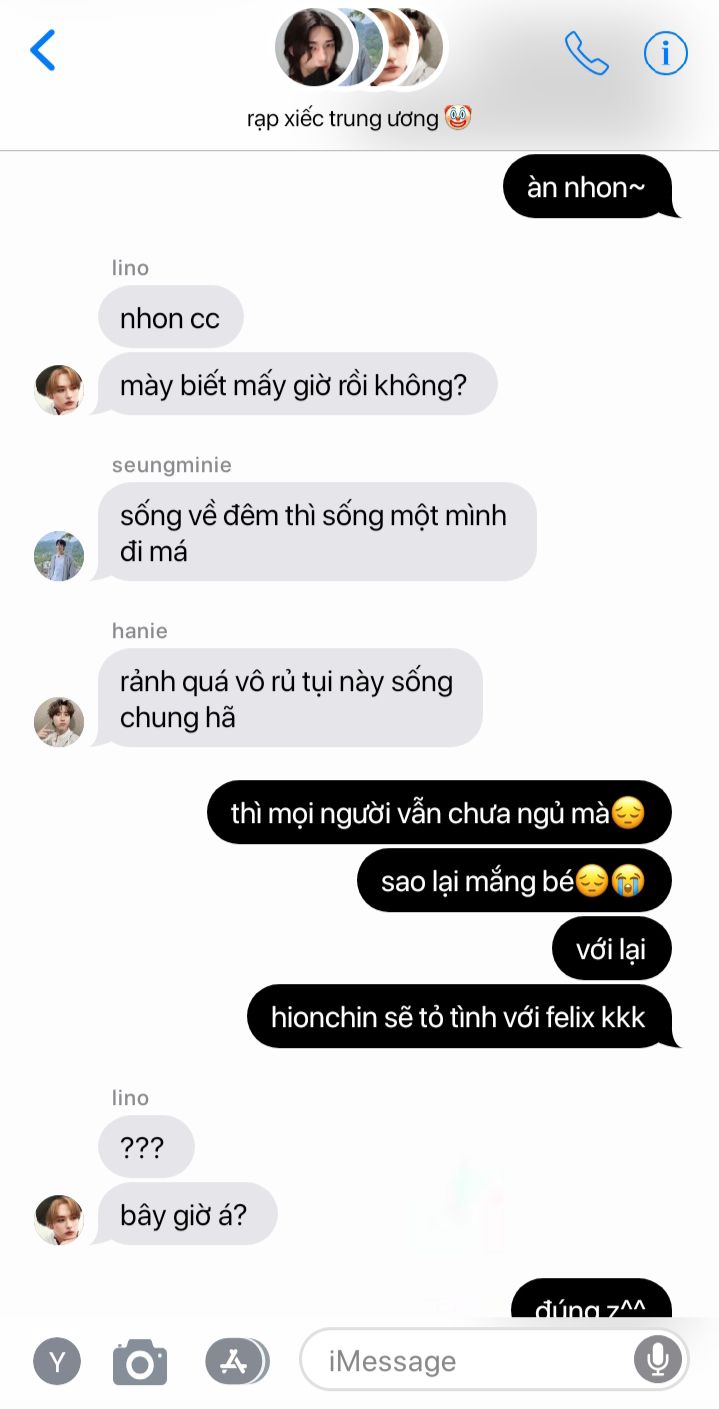
Task: Tap the Y button beside the camera
Action: pos(57,1361)
